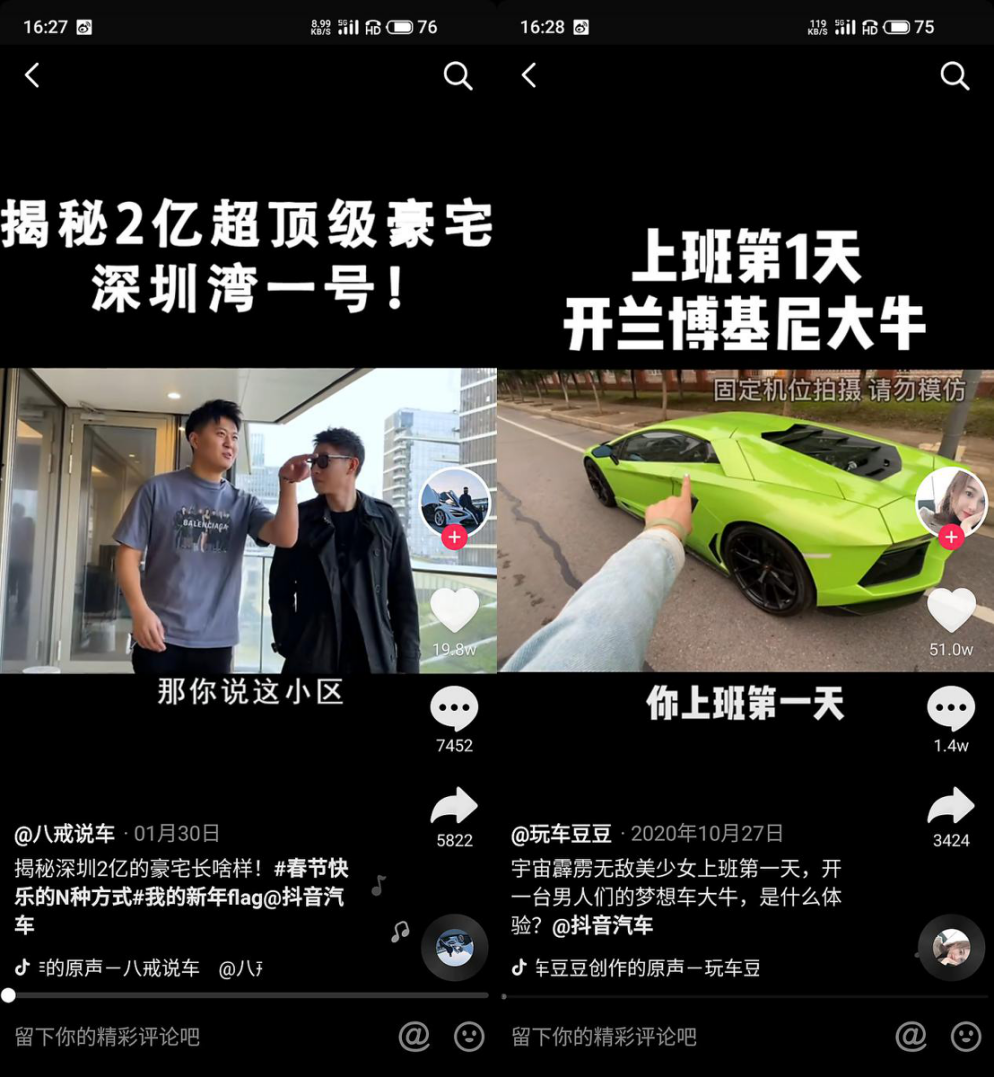Follow 八戒说车 via the red plus badge
The image size is (994, 1077).
tap(455, 538)
